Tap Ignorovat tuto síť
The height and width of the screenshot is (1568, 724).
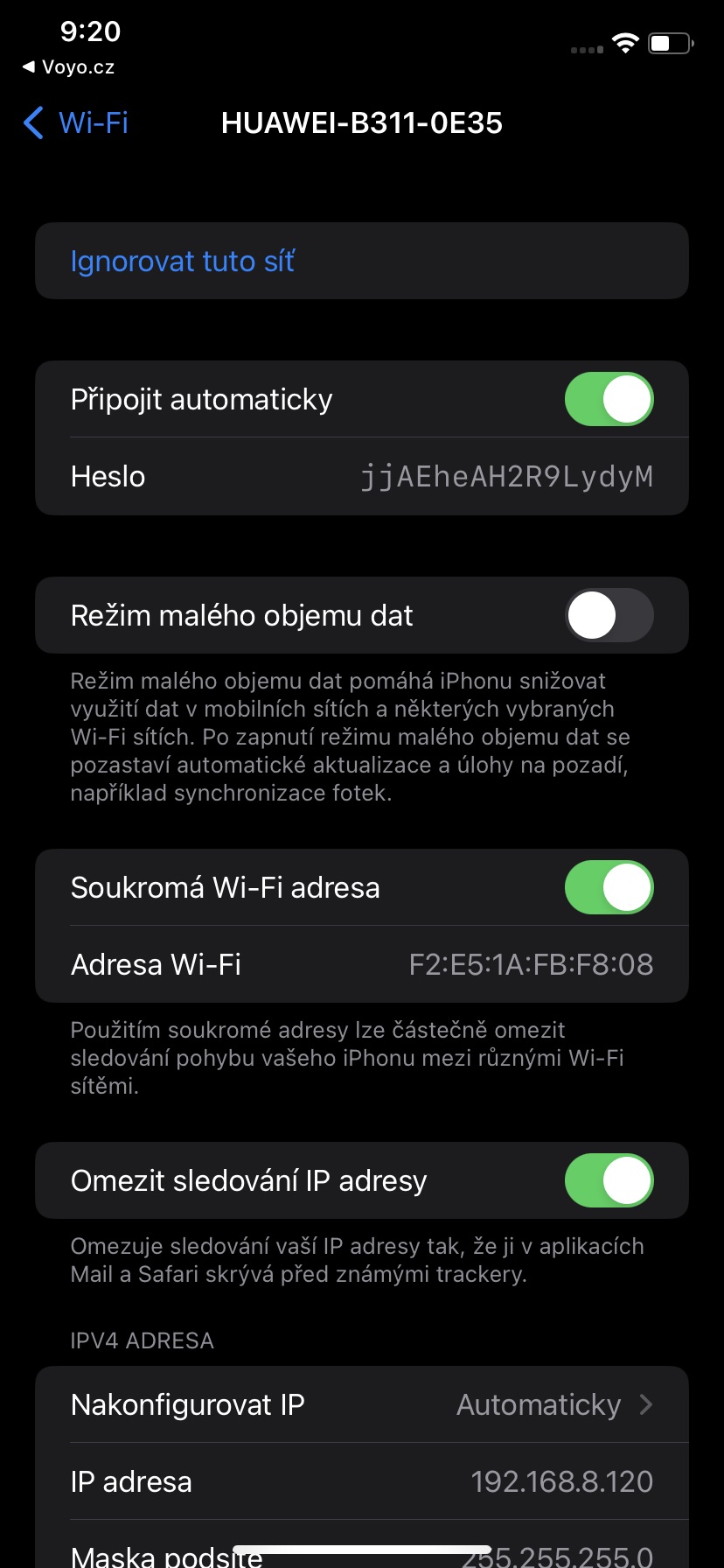(x=183, y=262)
